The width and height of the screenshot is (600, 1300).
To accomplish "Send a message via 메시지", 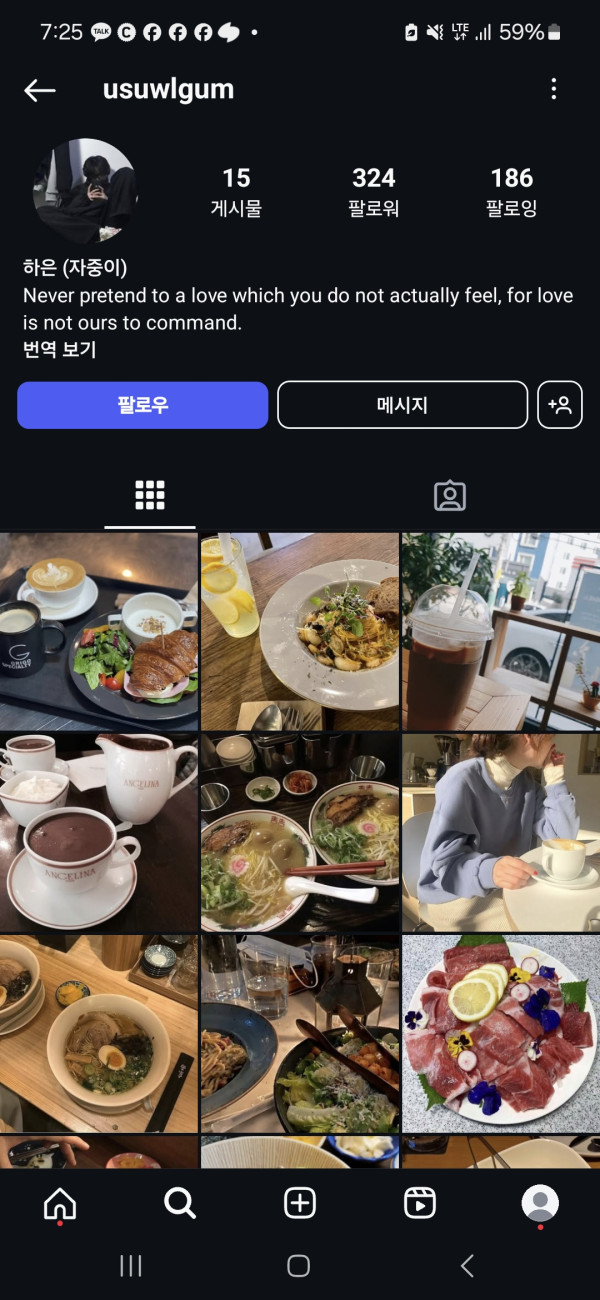I will [x=402, y=405].
